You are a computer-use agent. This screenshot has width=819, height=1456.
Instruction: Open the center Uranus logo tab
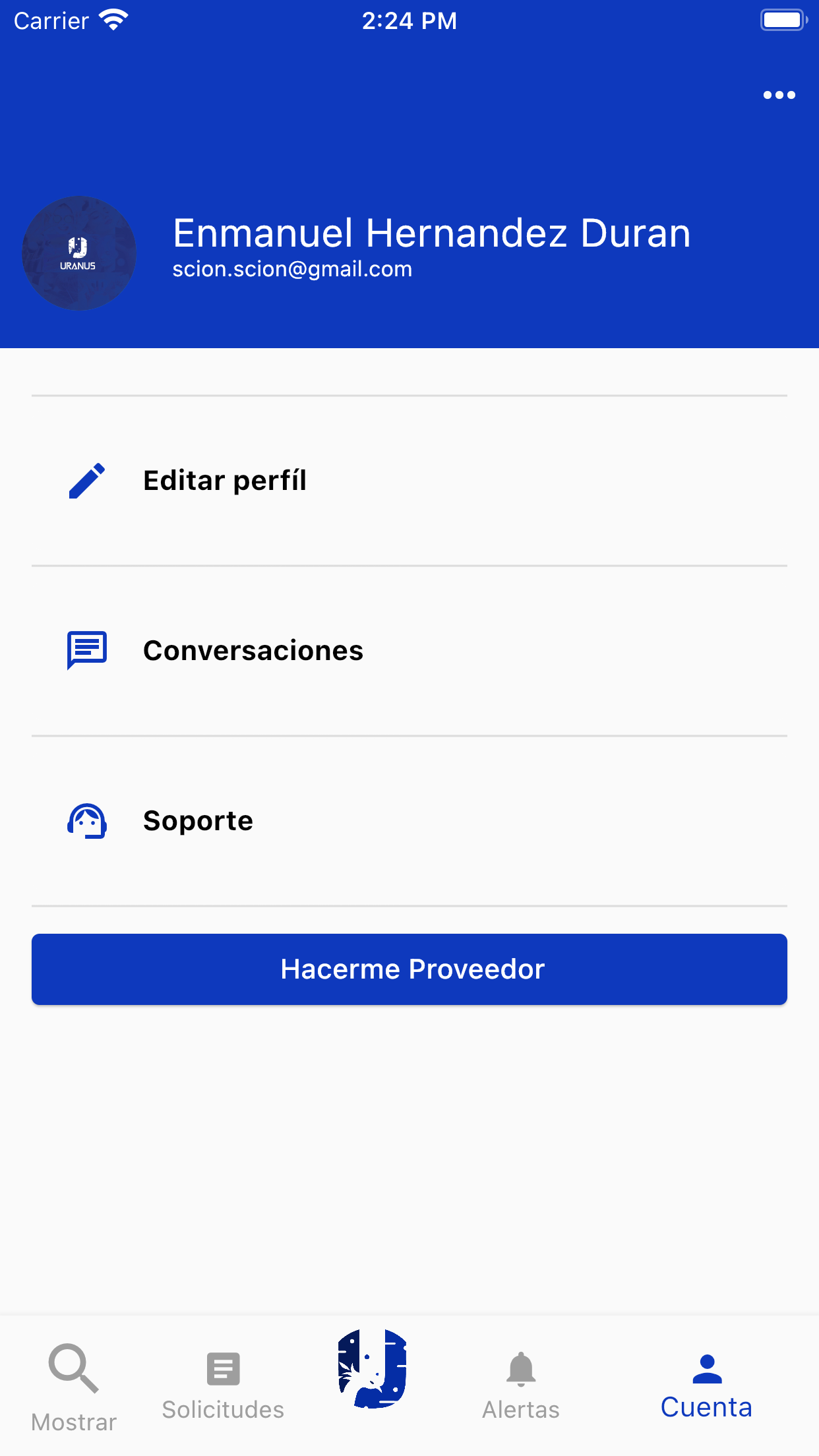pyautogui.click(x=373, y=1370)
